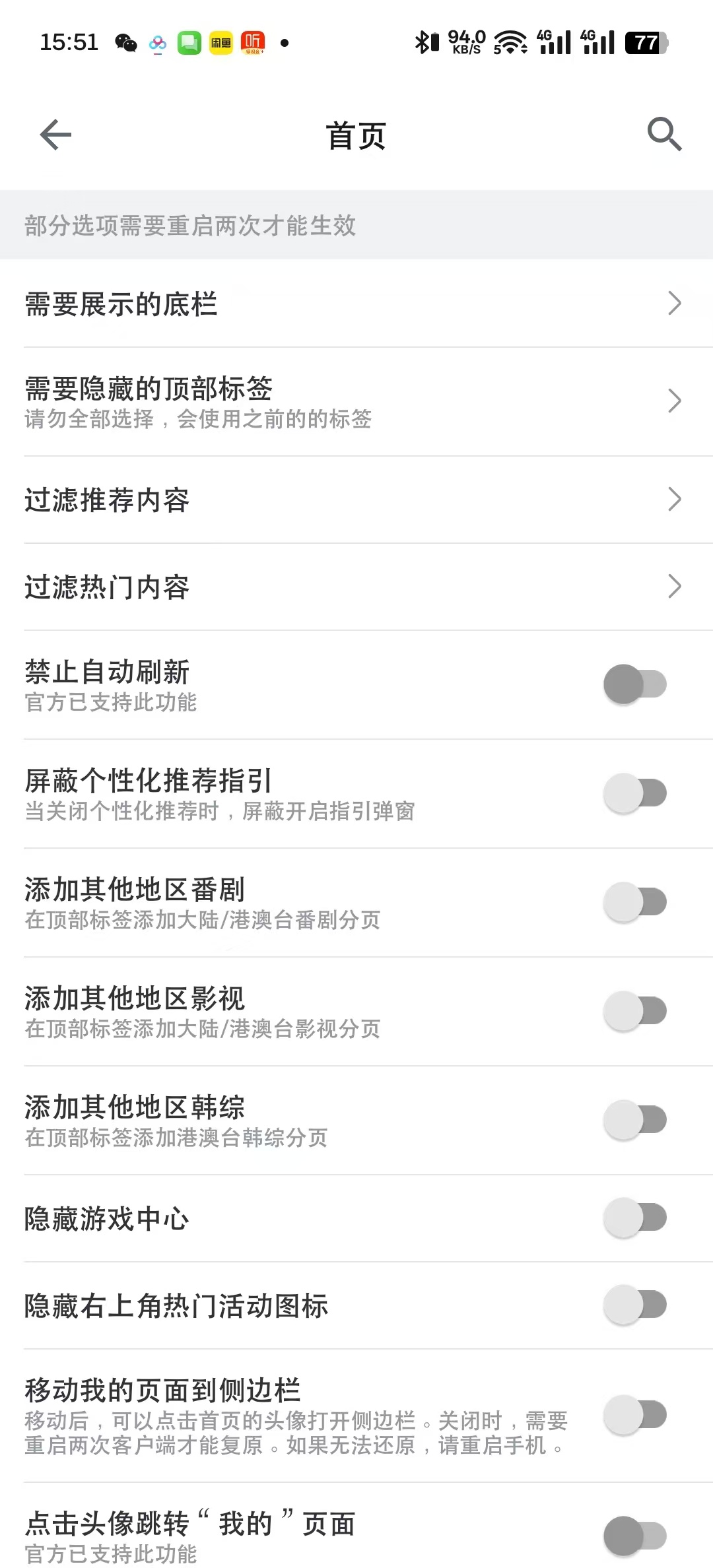Toggle the 禁止自动刷新 switch
Image resolution: width=713 pixels, height=1568 pixels.
pos(634,684)
